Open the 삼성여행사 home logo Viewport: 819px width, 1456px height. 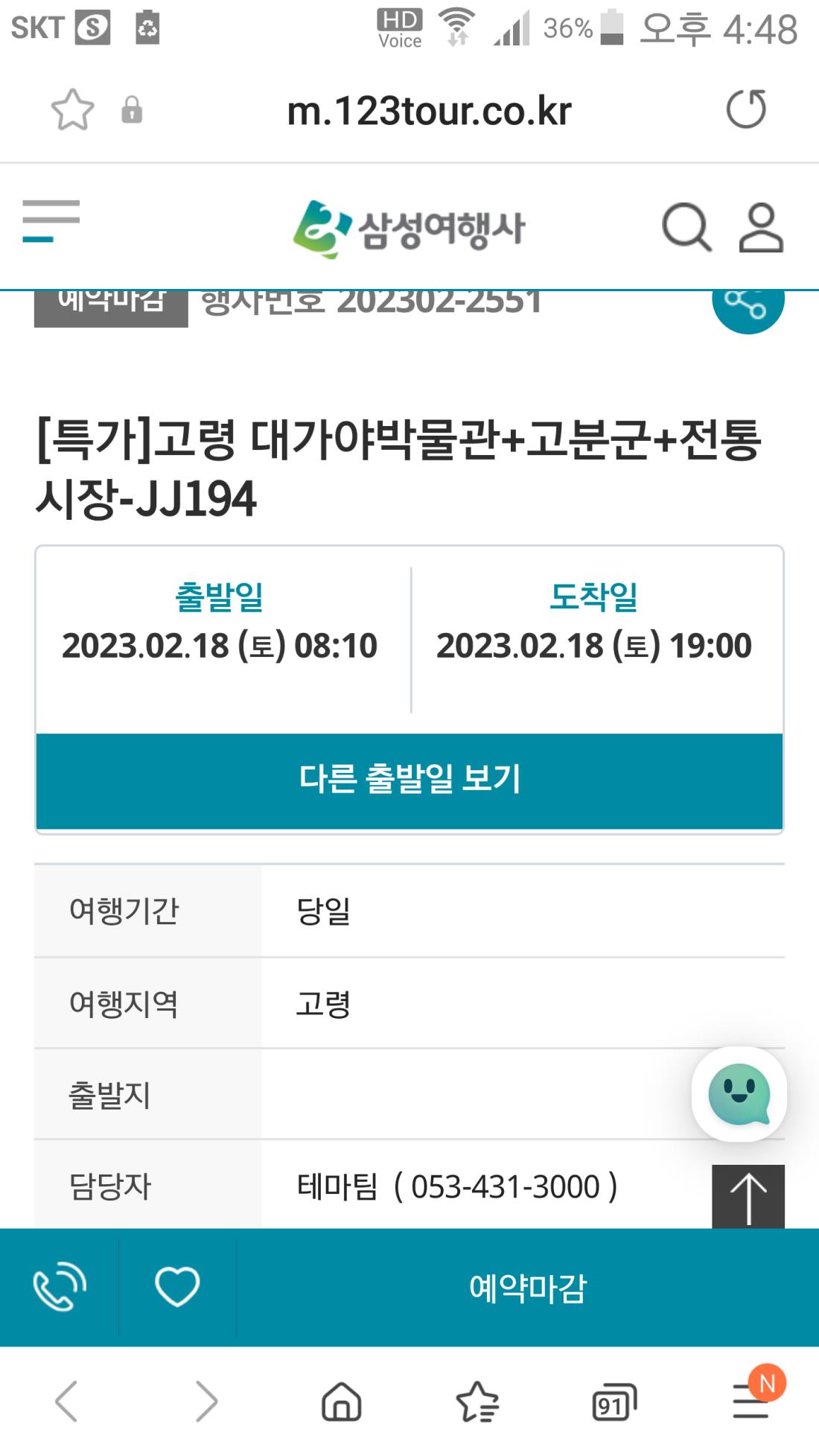pyautogui.click(x=409, y=229)
